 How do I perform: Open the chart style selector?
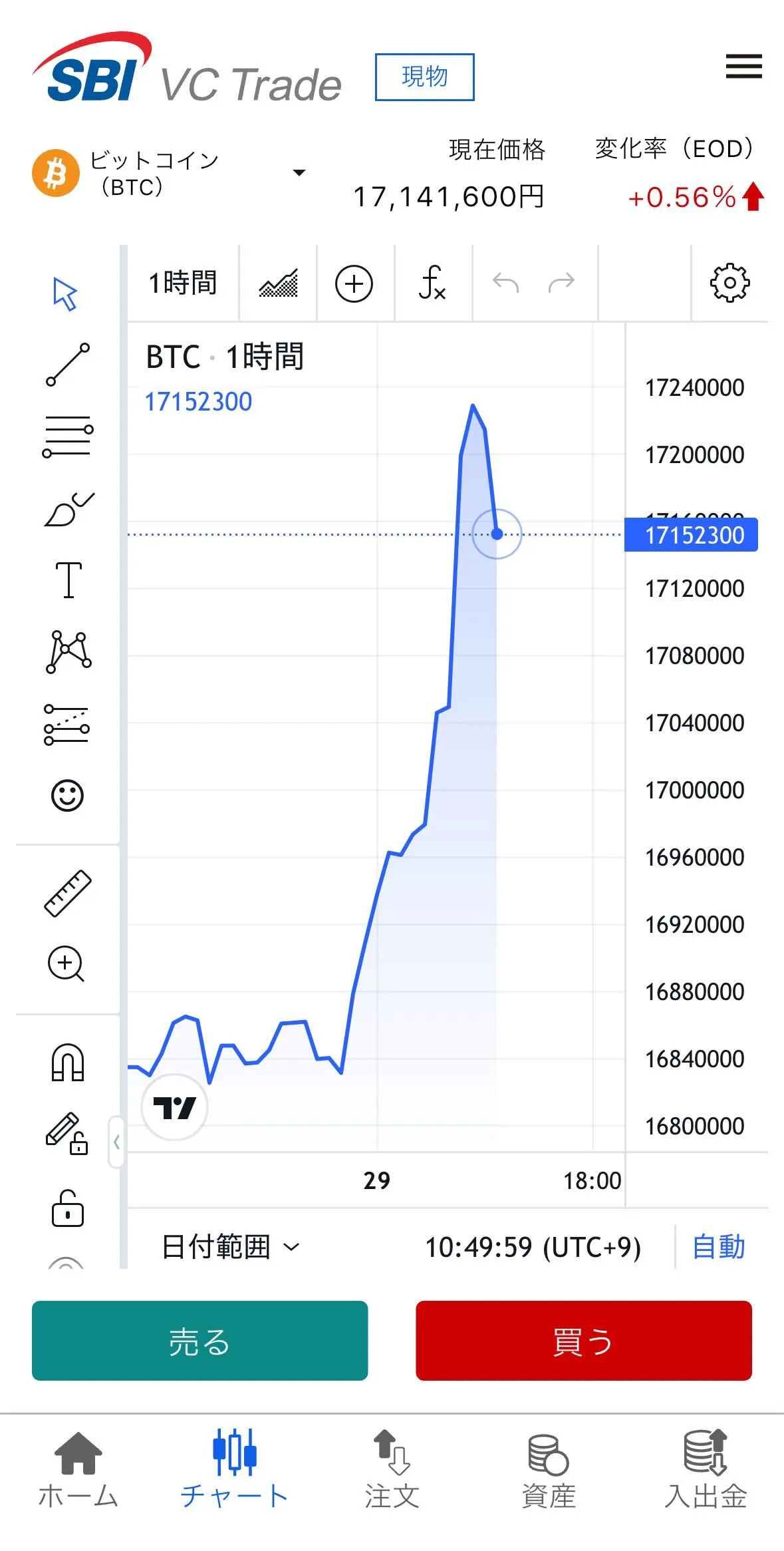point(278,283)
